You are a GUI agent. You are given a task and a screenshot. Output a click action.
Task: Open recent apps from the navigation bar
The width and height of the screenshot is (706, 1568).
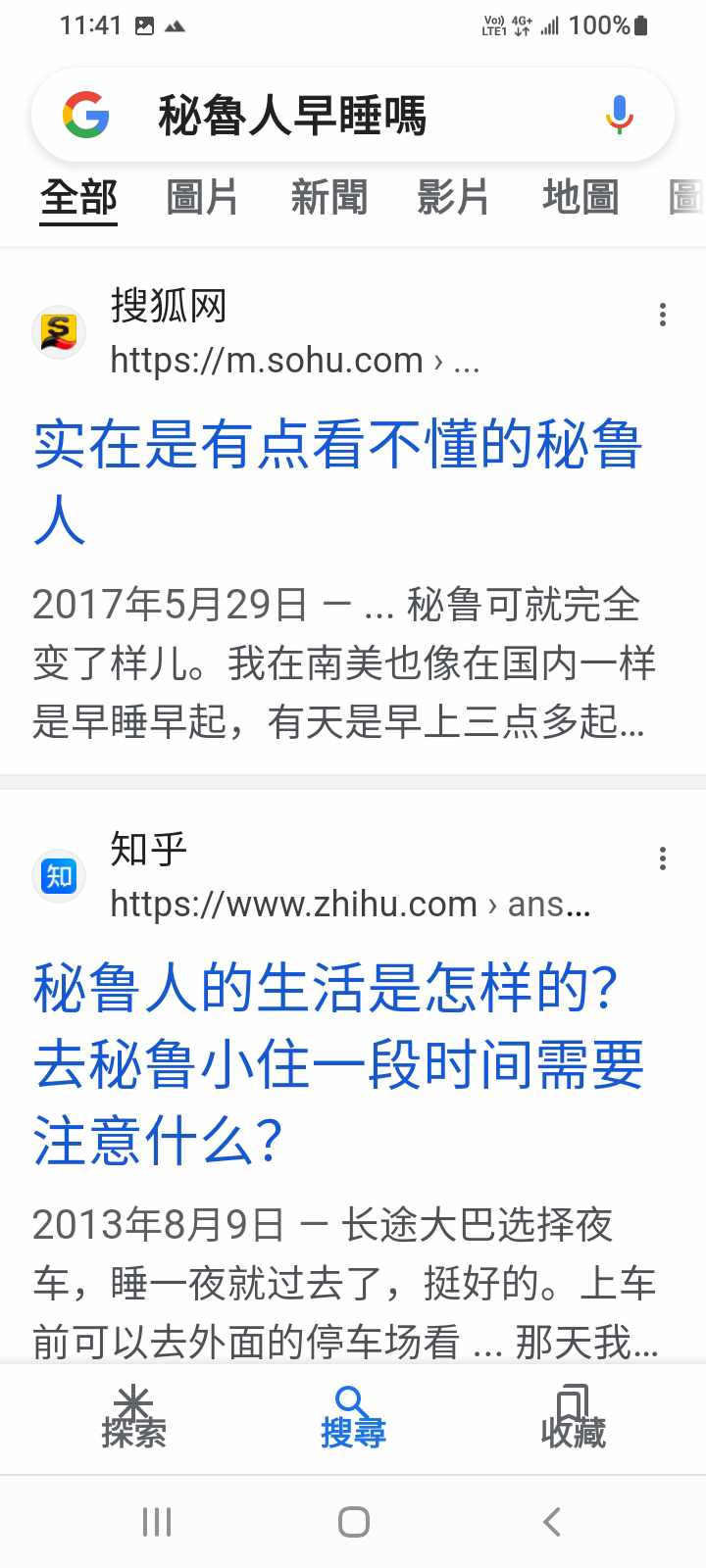click(156, 1522)
